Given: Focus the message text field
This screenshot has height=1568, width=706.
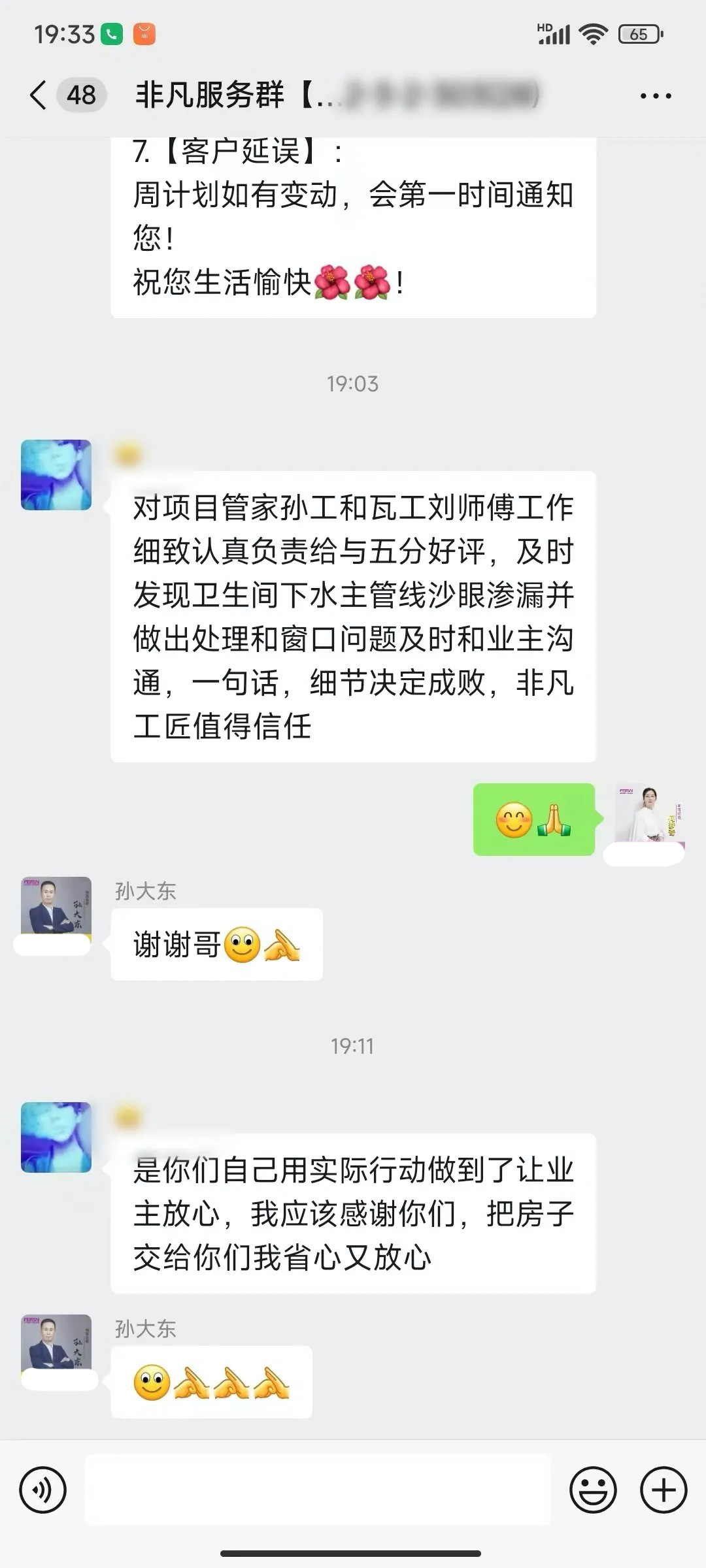Looking at the screenshot, I should pos(318,1490).
